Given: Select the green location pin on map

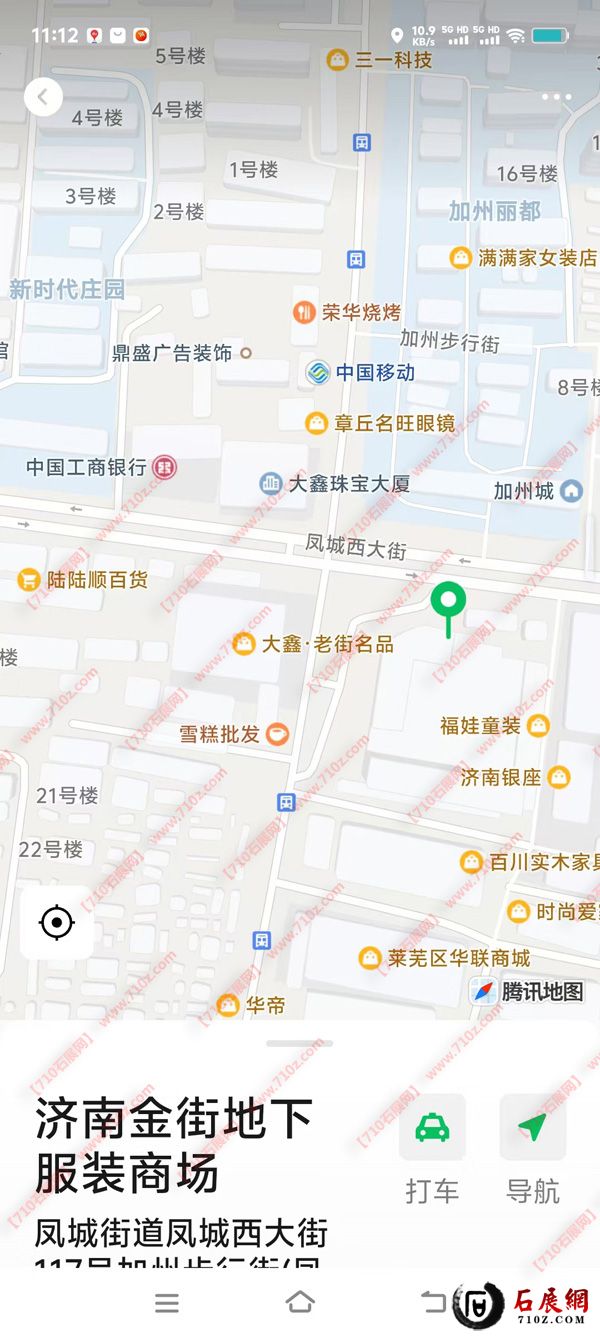Looking at the screenshot, I should point(448,604).
